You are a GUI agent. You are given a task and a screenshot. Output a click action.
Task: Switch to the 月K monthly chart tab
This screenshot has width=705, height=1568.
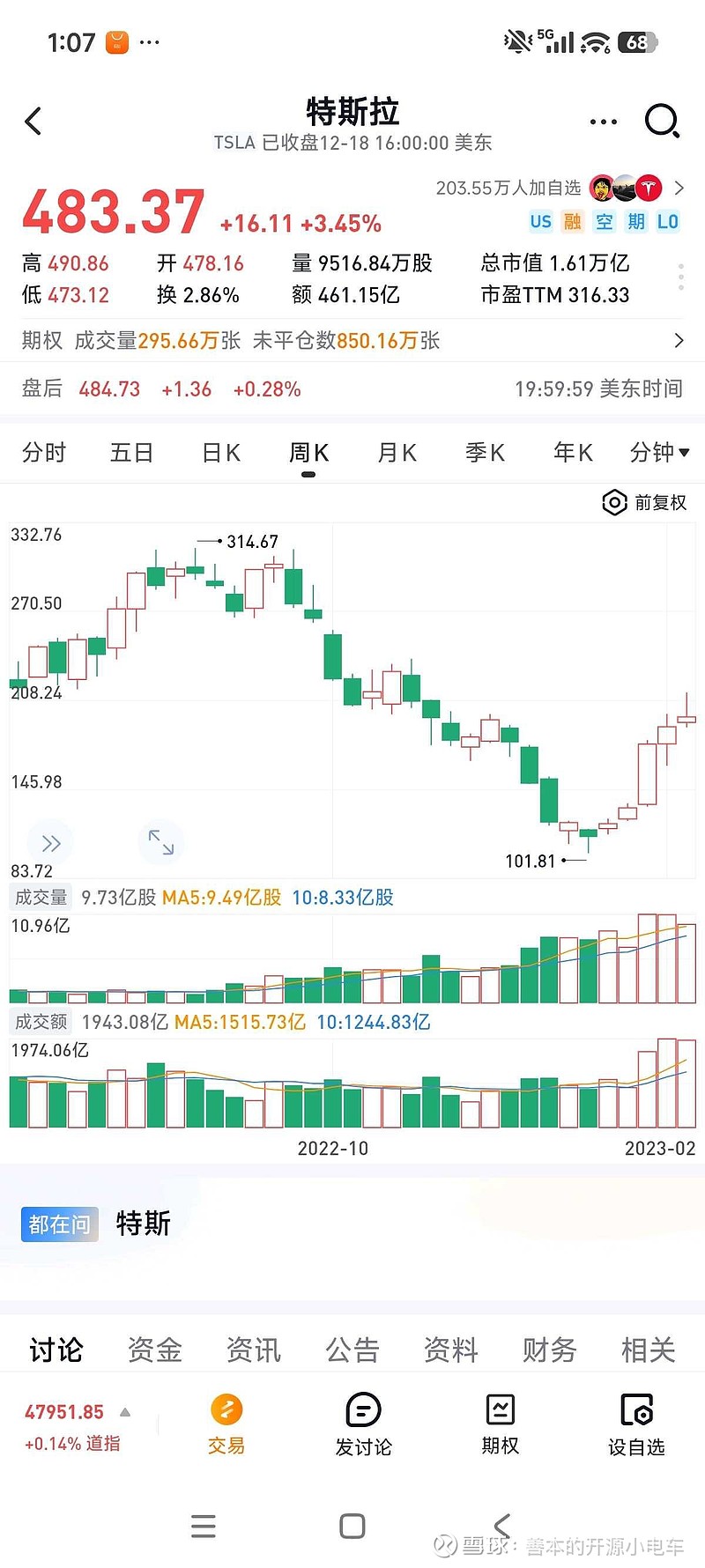(396, 452)
